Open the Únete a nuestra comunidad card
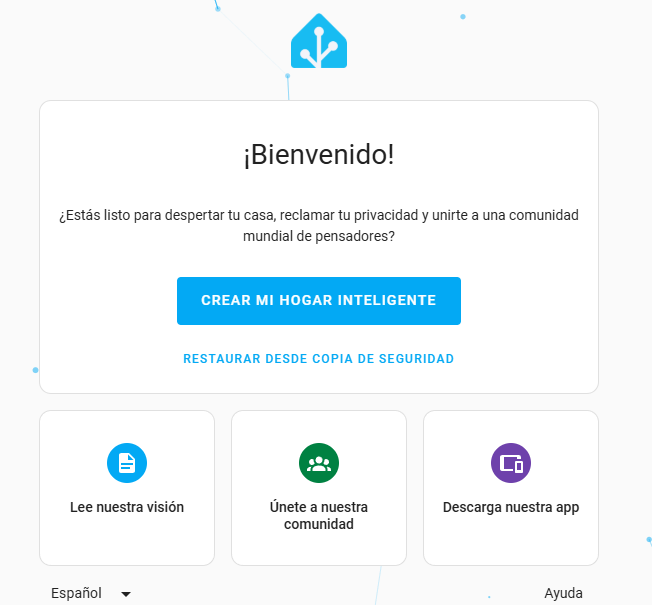The image size is (652, 605). (x=318, y=487)
